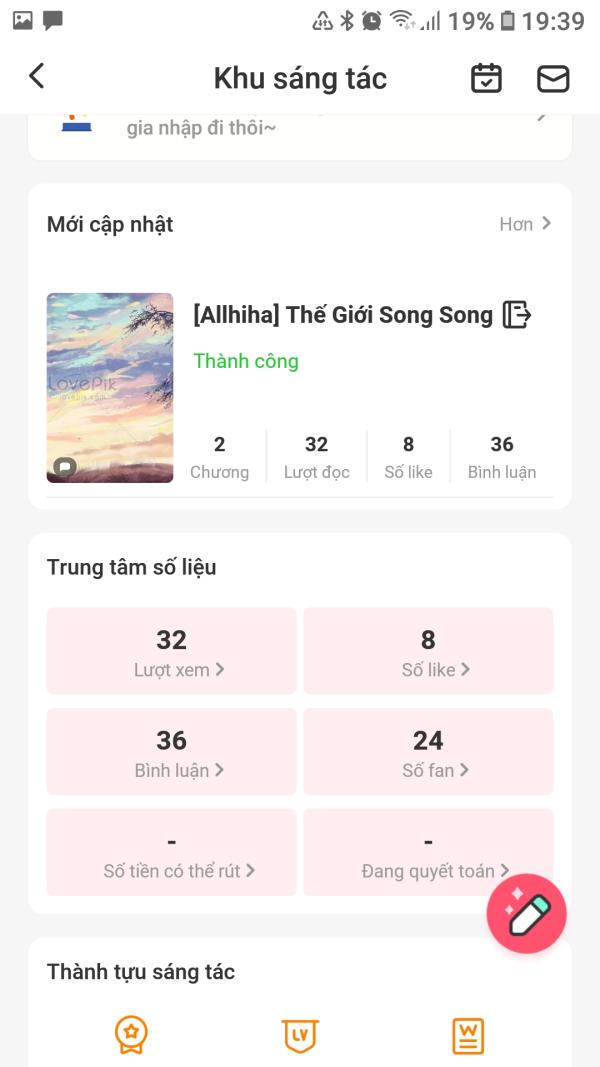
Task: Create a new work with the pencil button
Action: [526, 913]
